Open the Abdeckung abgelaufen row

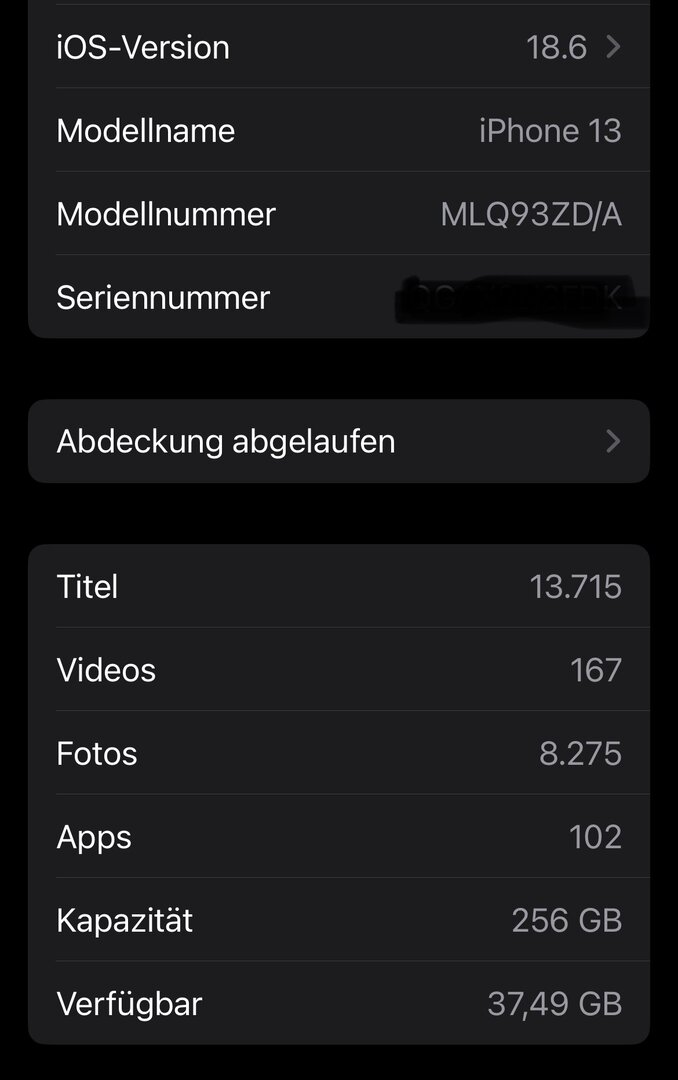(x=338, y=441)
